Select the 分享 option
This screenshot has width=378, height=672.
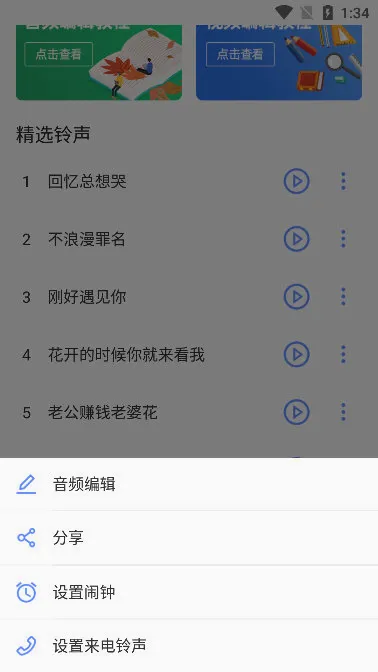(189, 538)
